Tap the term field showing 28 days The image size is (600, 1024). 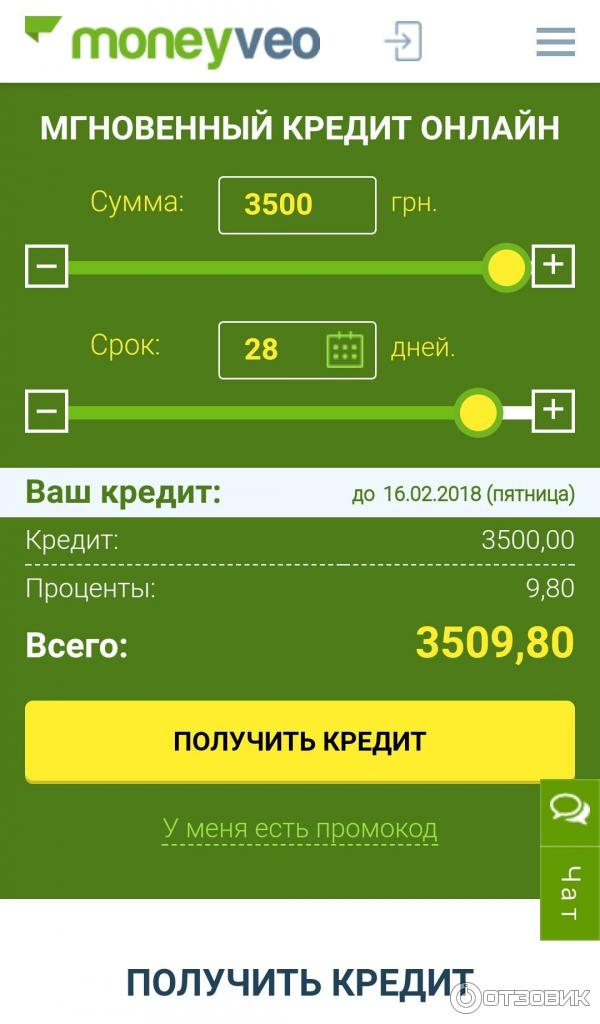click(270, 350)
